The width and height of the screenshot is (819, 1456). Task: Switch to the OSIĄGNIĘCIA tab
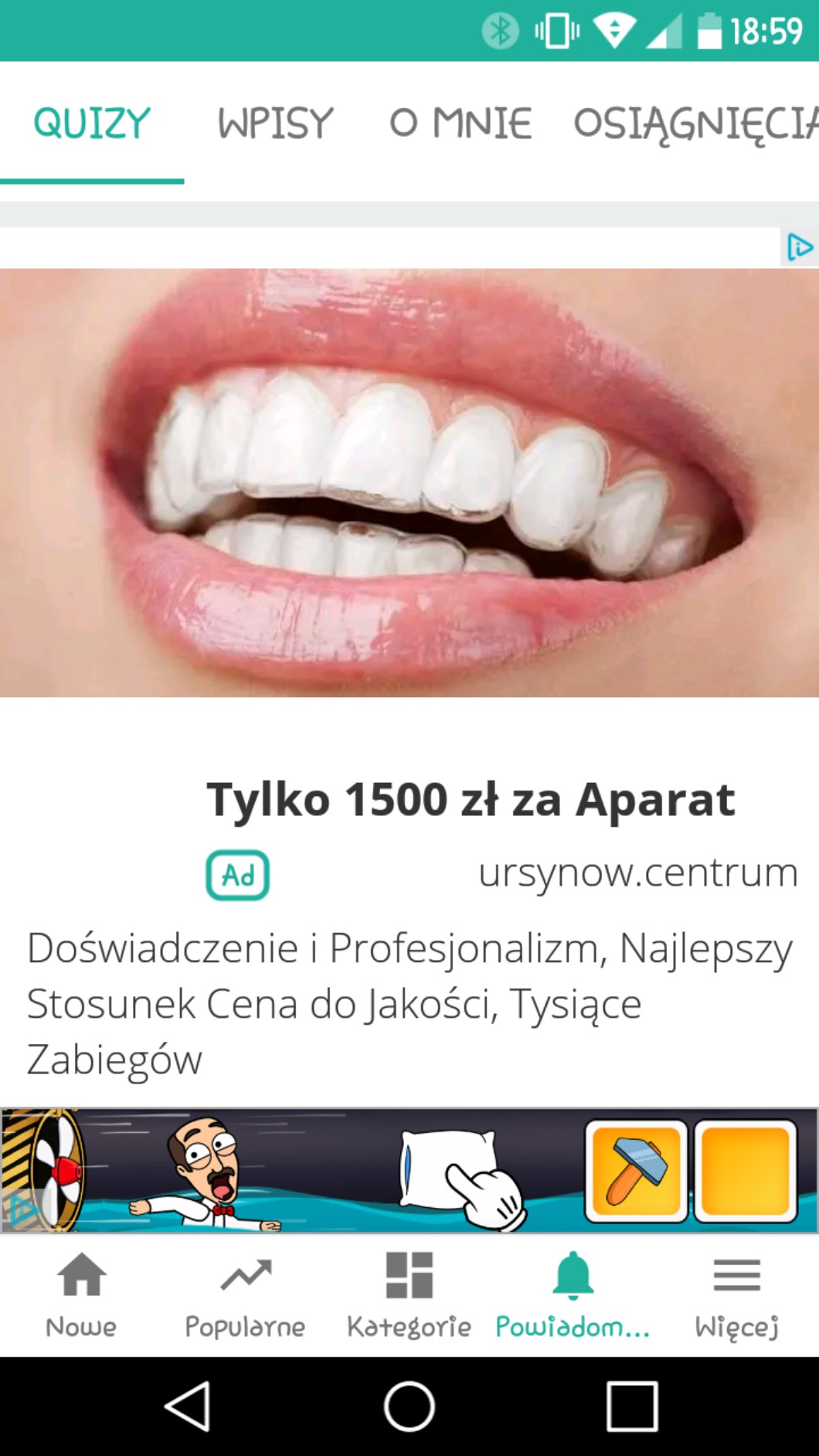pos(694,124)
